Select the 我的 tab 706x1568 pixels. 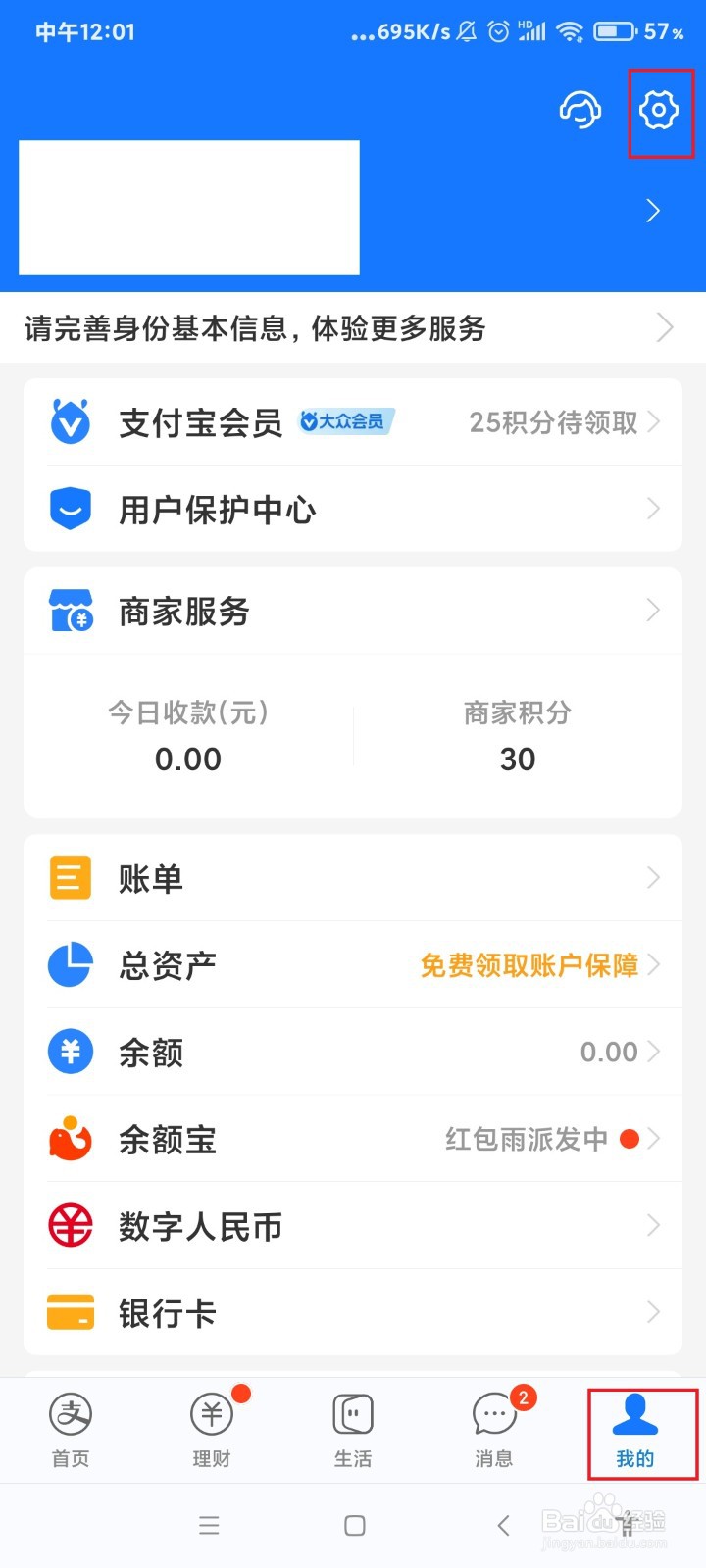(635, 1430)
